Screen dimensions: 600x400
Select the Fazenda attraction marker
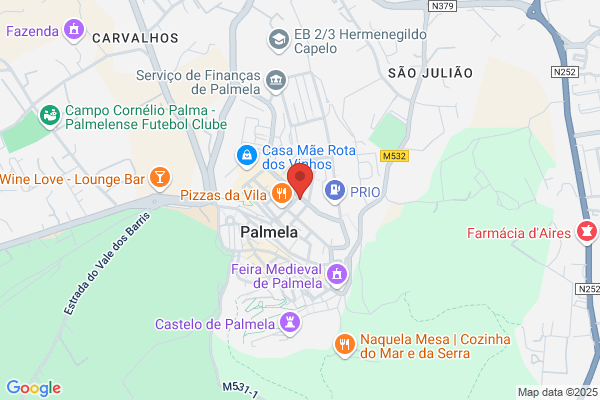click(74, 31)
